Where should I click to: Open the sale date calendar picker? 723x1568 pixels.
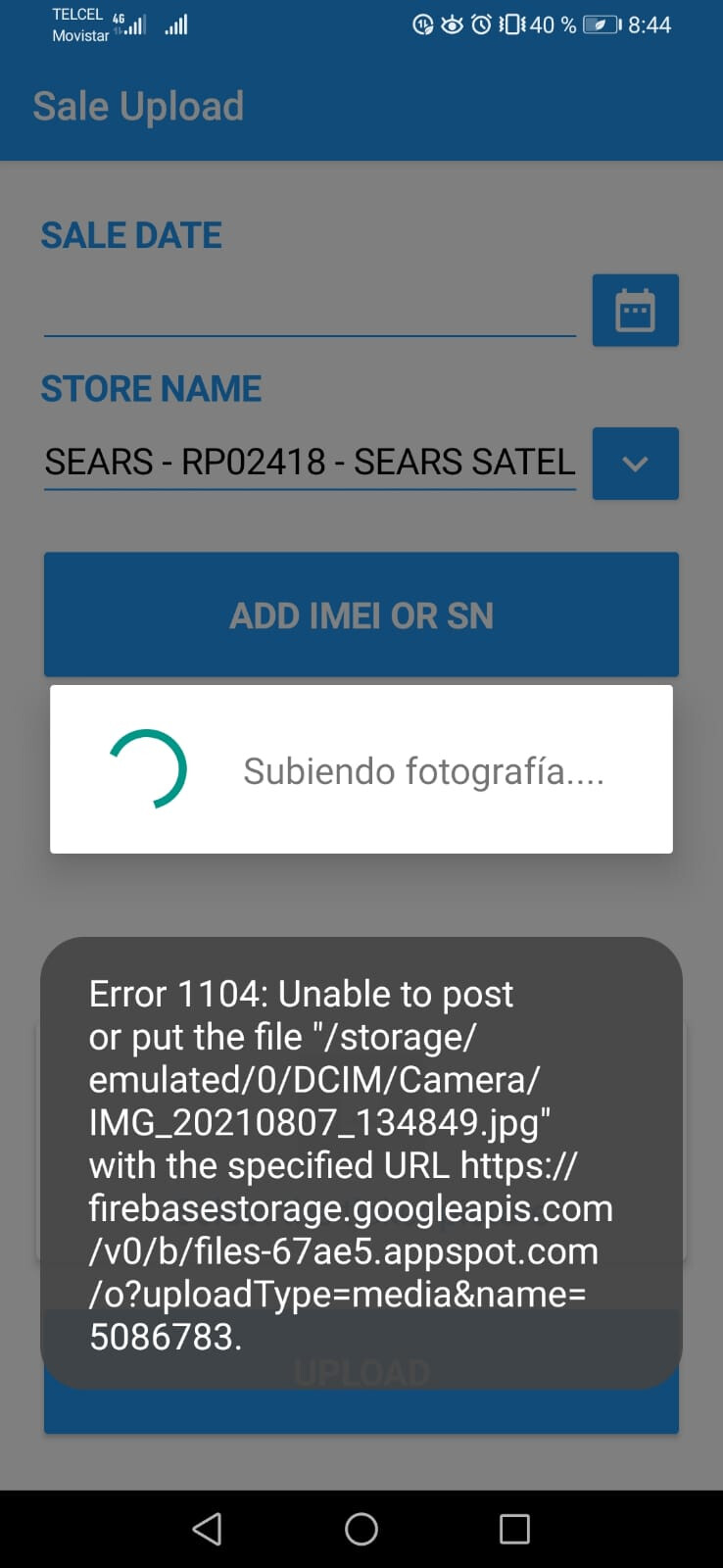pyautogui.click(x=635, y=311)
